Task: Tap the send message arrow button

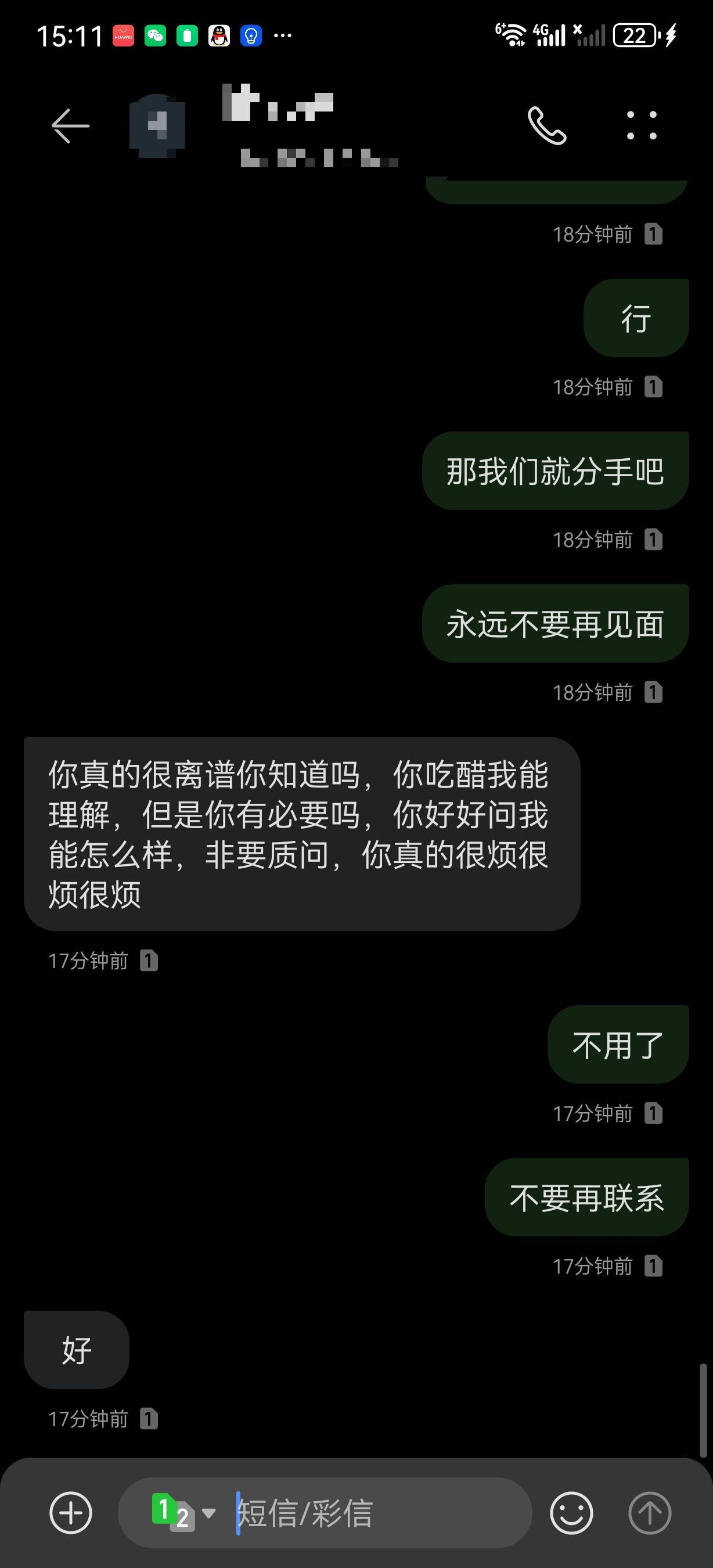Action: [x=649, y=1513]
